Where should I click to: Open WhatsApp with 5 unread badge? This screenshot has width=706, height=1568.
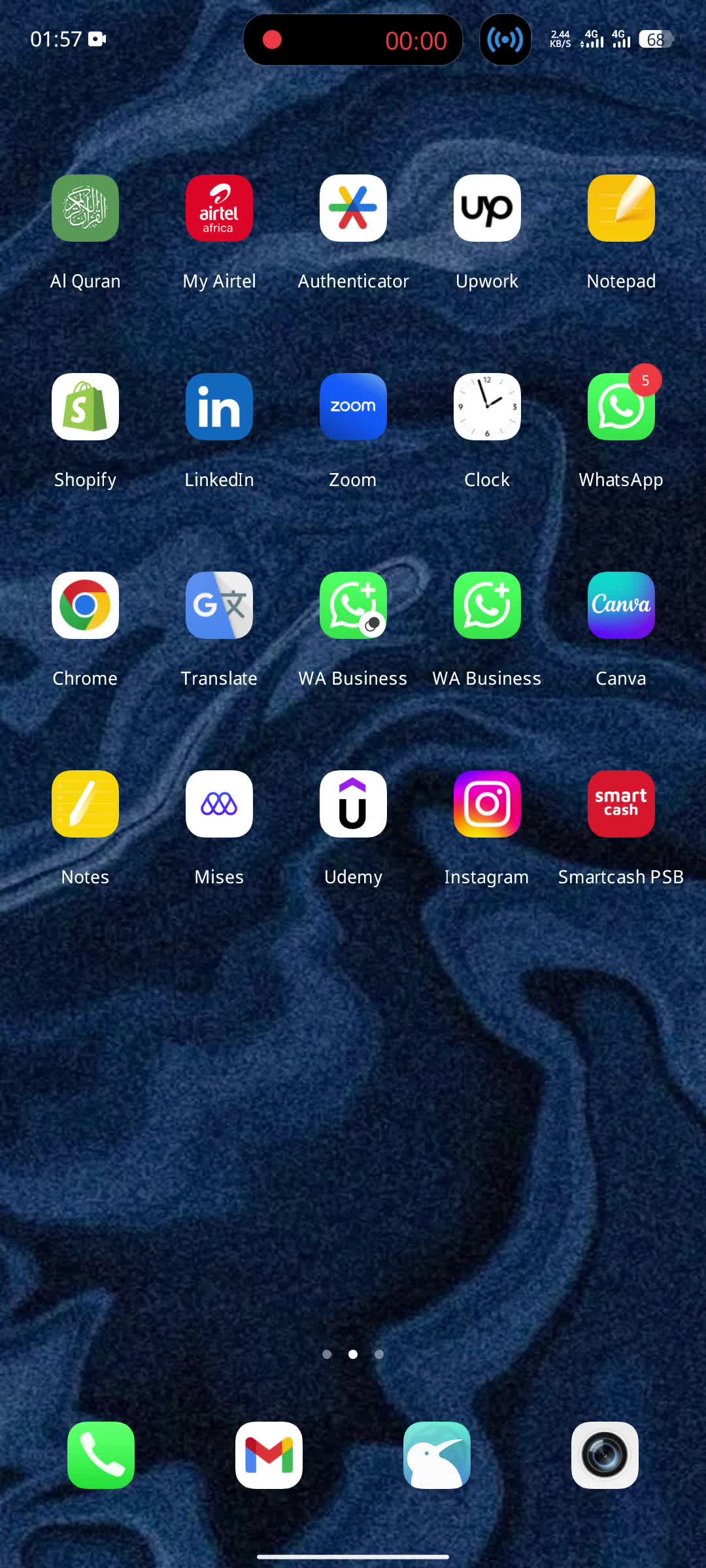click(621, 407)
